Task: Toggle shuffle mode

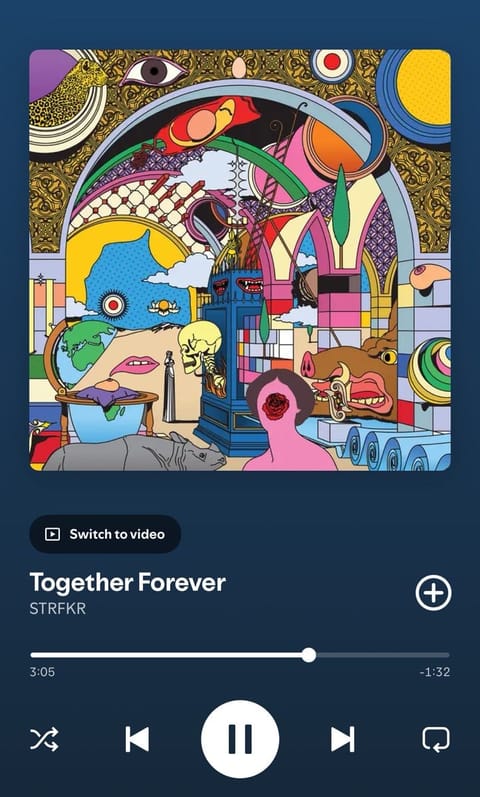Action: [44, 739]
